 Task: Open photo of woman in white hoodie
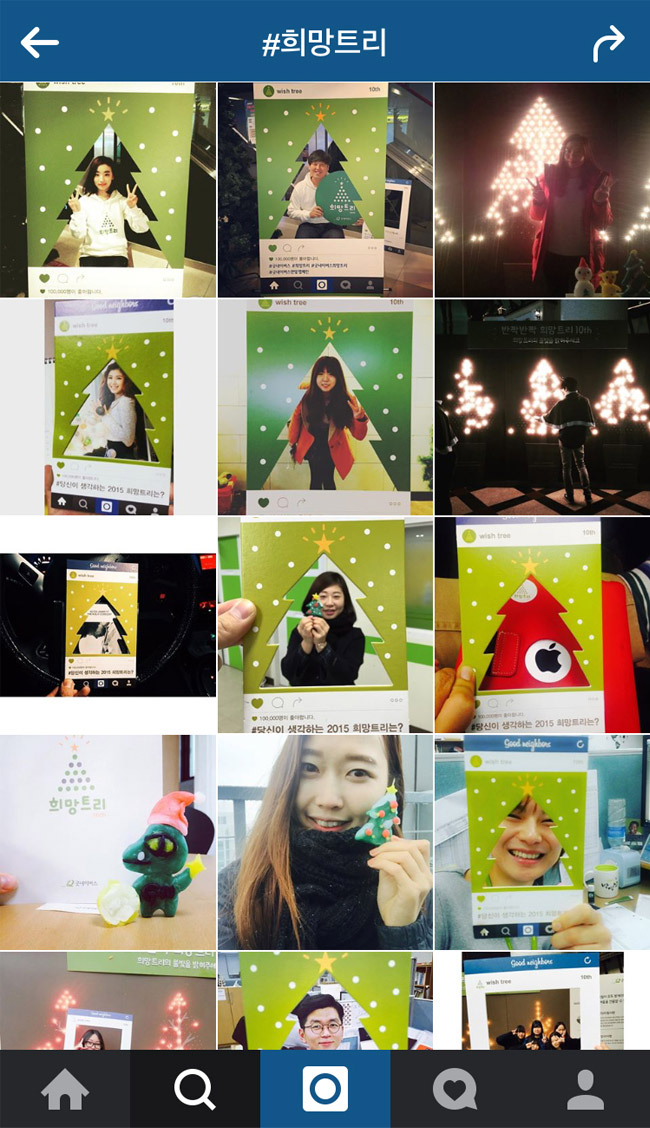(x=107, y=190)
